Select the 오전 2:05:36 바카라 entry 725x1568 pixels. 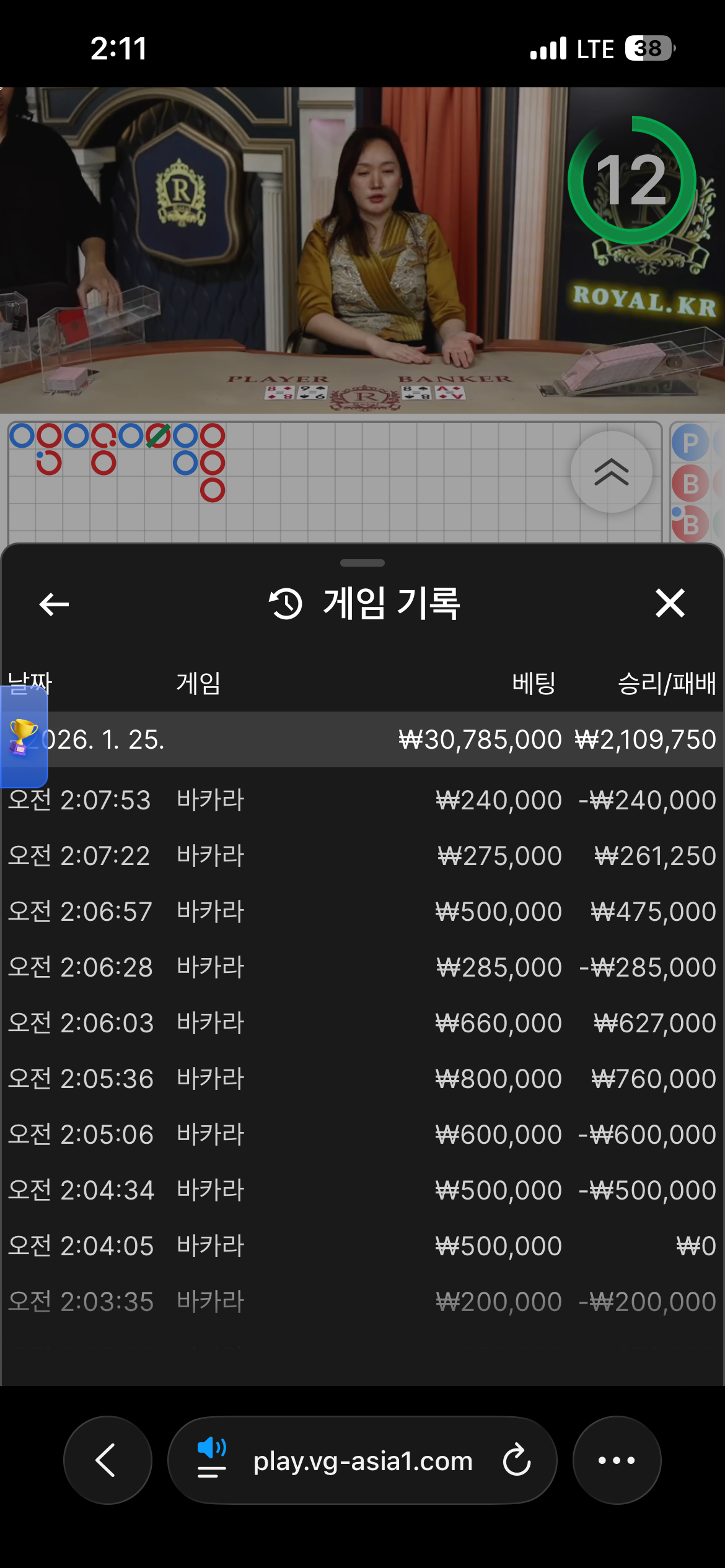tap(362, 1079)
